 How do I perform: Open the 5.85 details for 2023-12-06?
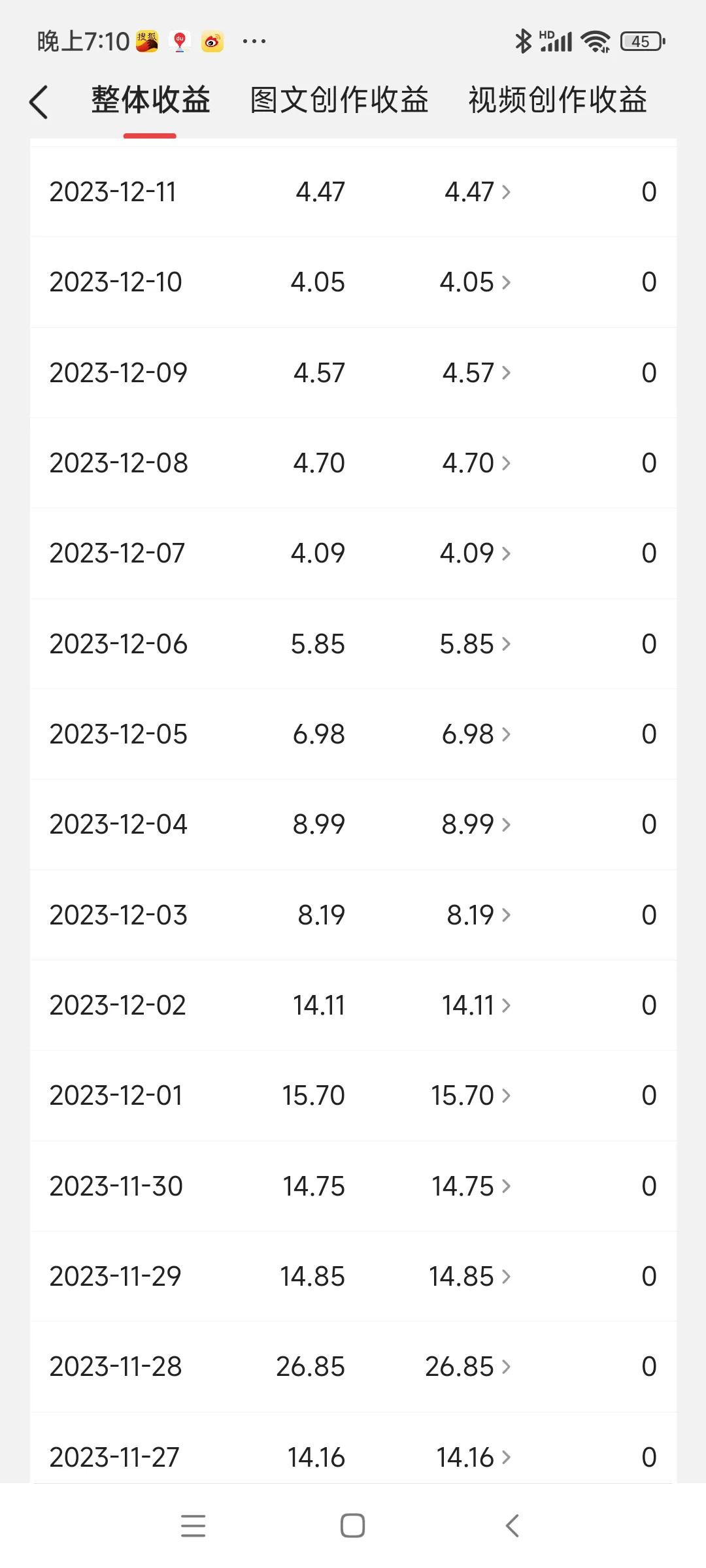475,644
